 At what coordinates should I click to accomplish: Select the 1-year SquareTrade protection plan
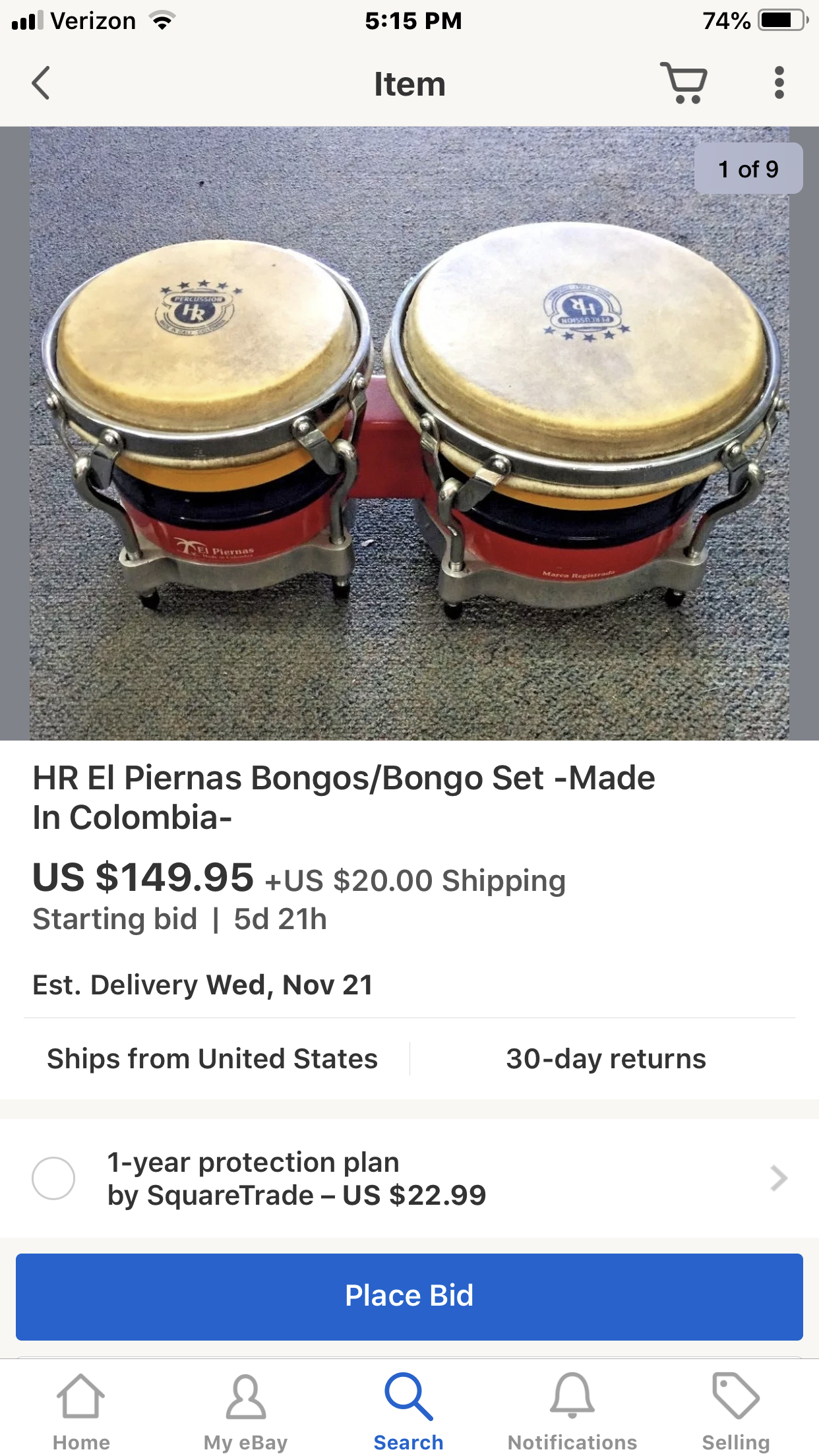53,1178
